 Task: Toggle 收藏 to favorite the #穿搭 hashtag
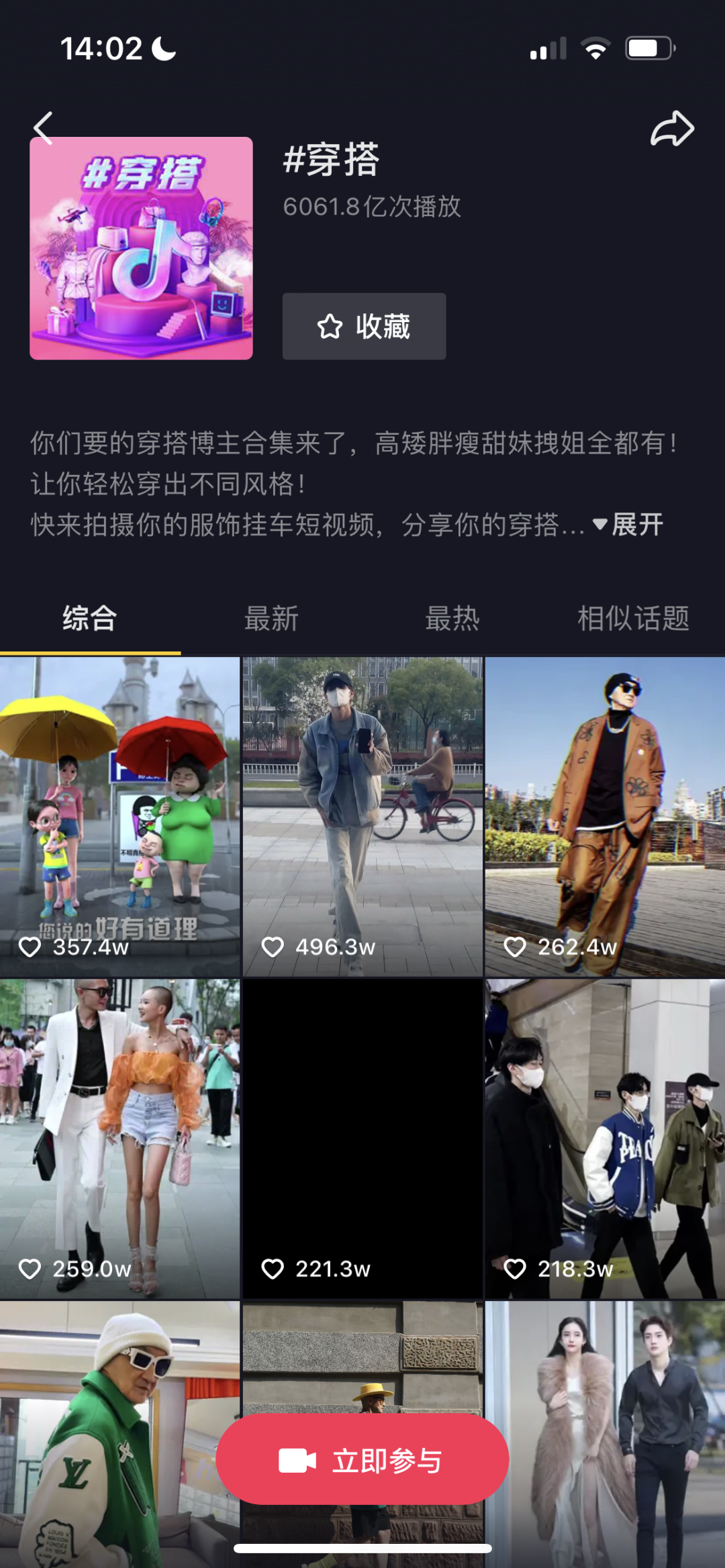click(x=364, y=327)
